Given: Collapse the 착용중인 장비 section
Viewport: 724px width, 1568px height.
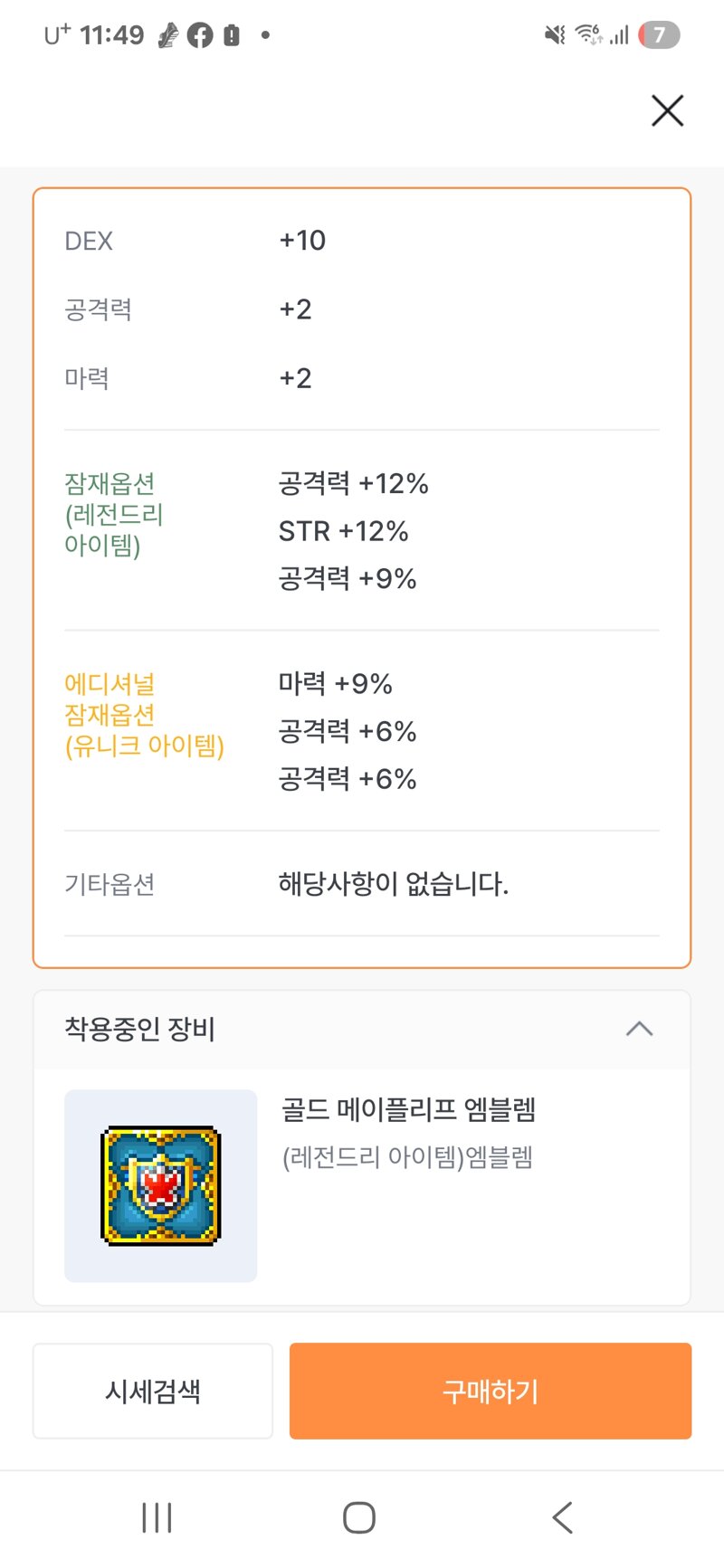Looking at the screenshot, I should [x=639, y=1029].
